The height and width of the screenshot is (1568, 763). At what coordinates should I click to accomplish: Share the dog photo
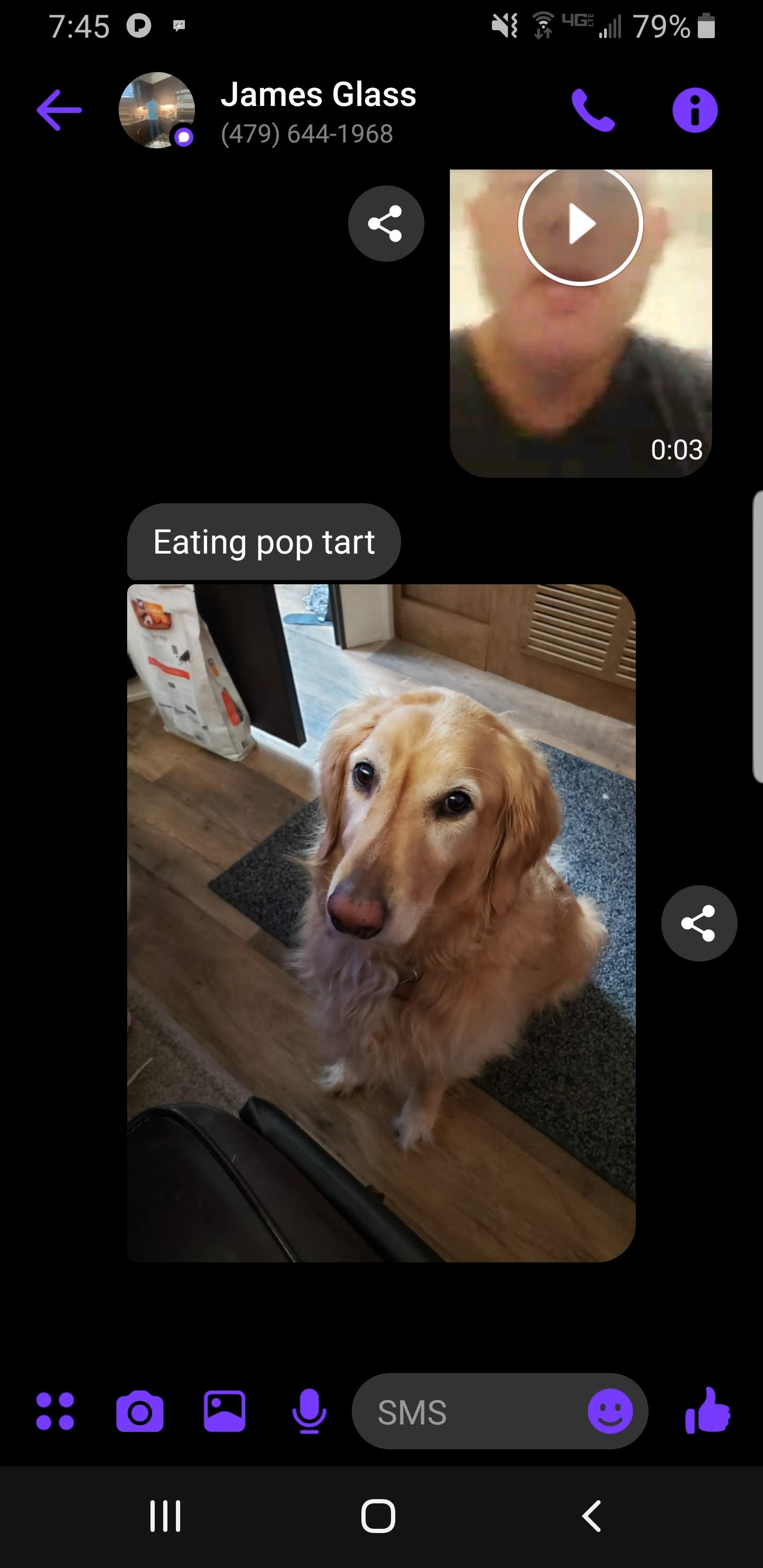[x=699, y=923]
